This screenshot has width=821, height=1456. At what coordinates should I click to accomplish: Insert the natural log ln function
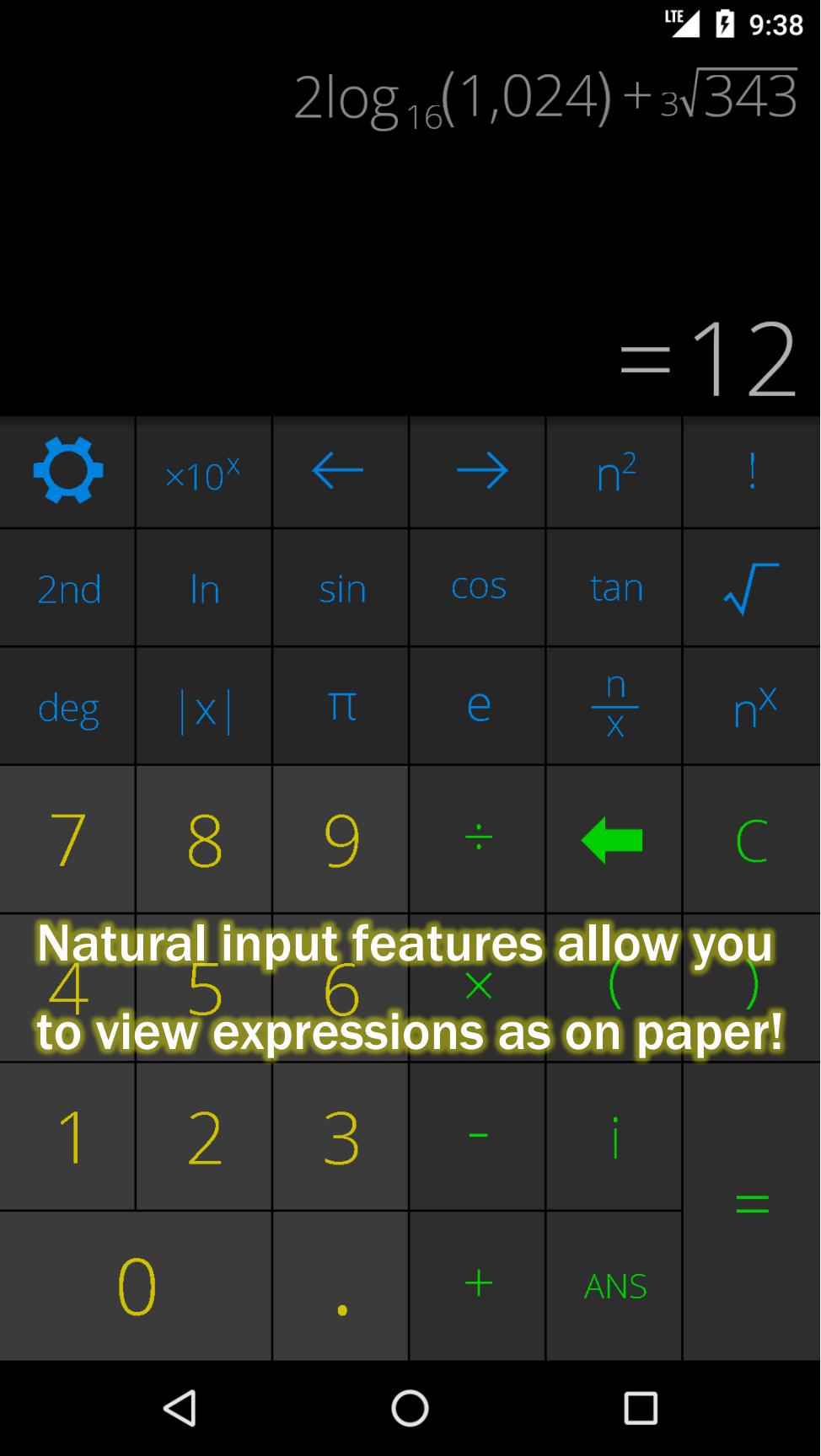[x=205, y=588]
